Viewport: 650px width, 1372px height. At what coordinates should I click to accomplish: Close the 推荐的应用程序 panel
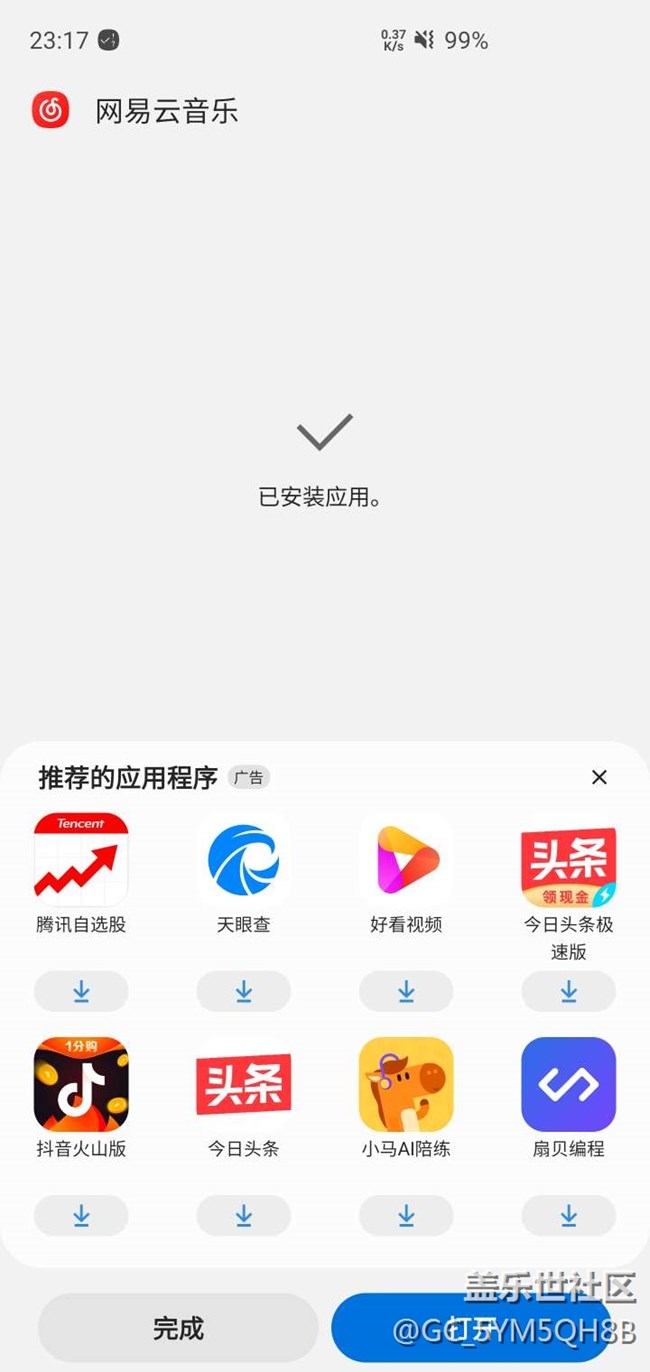click(x=599, y=777)
